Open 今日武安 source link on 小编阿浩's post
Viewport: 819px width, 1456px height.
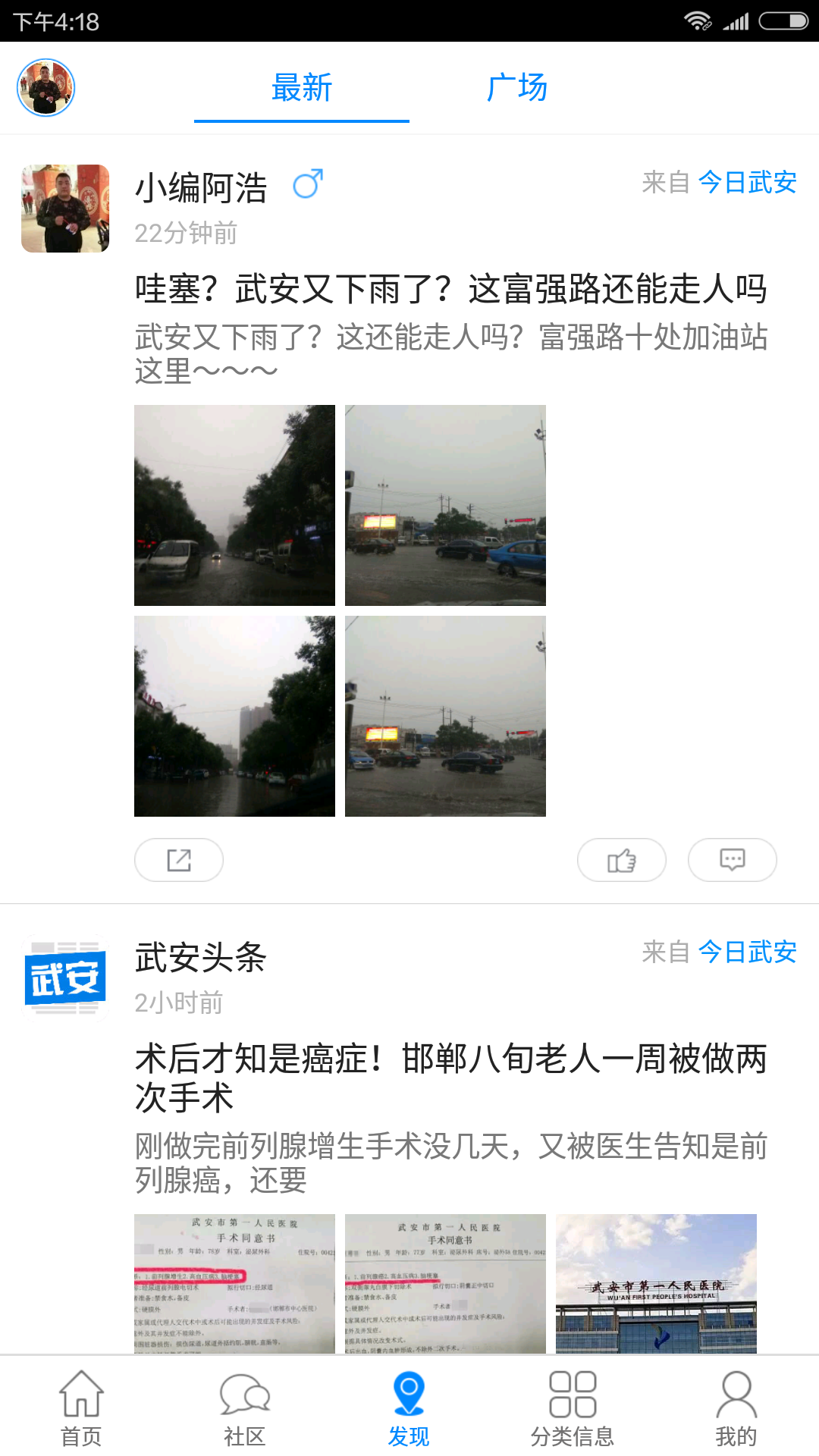click(747, 183)
